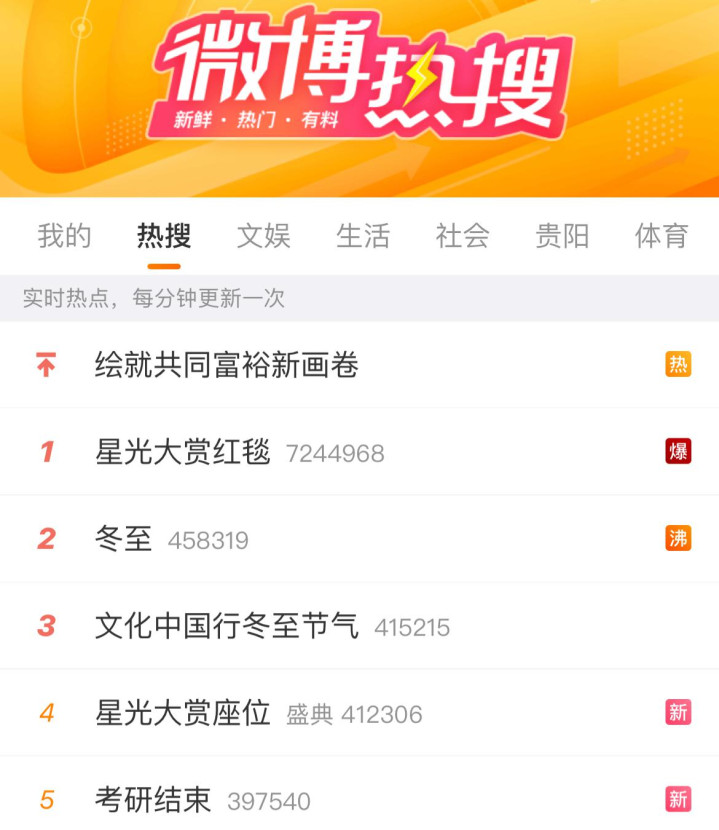Switch to the 生活 tab
The height and width of the screenshot is (830, 719).
tap(363, 236)
